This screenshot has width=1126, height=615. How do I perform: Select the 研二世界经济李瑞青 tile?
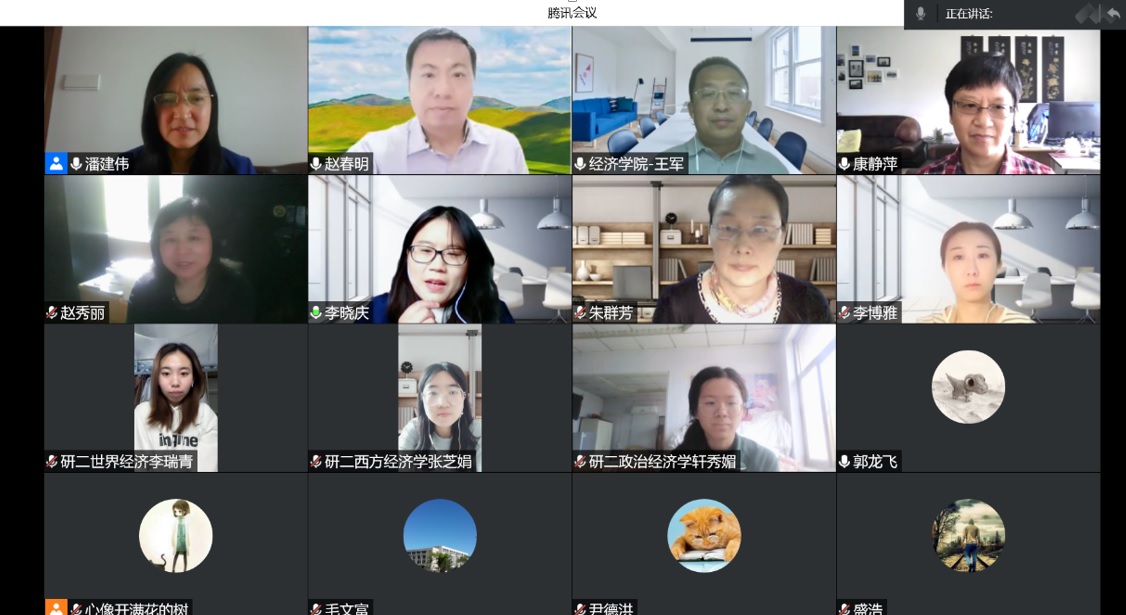coord(175,397)
